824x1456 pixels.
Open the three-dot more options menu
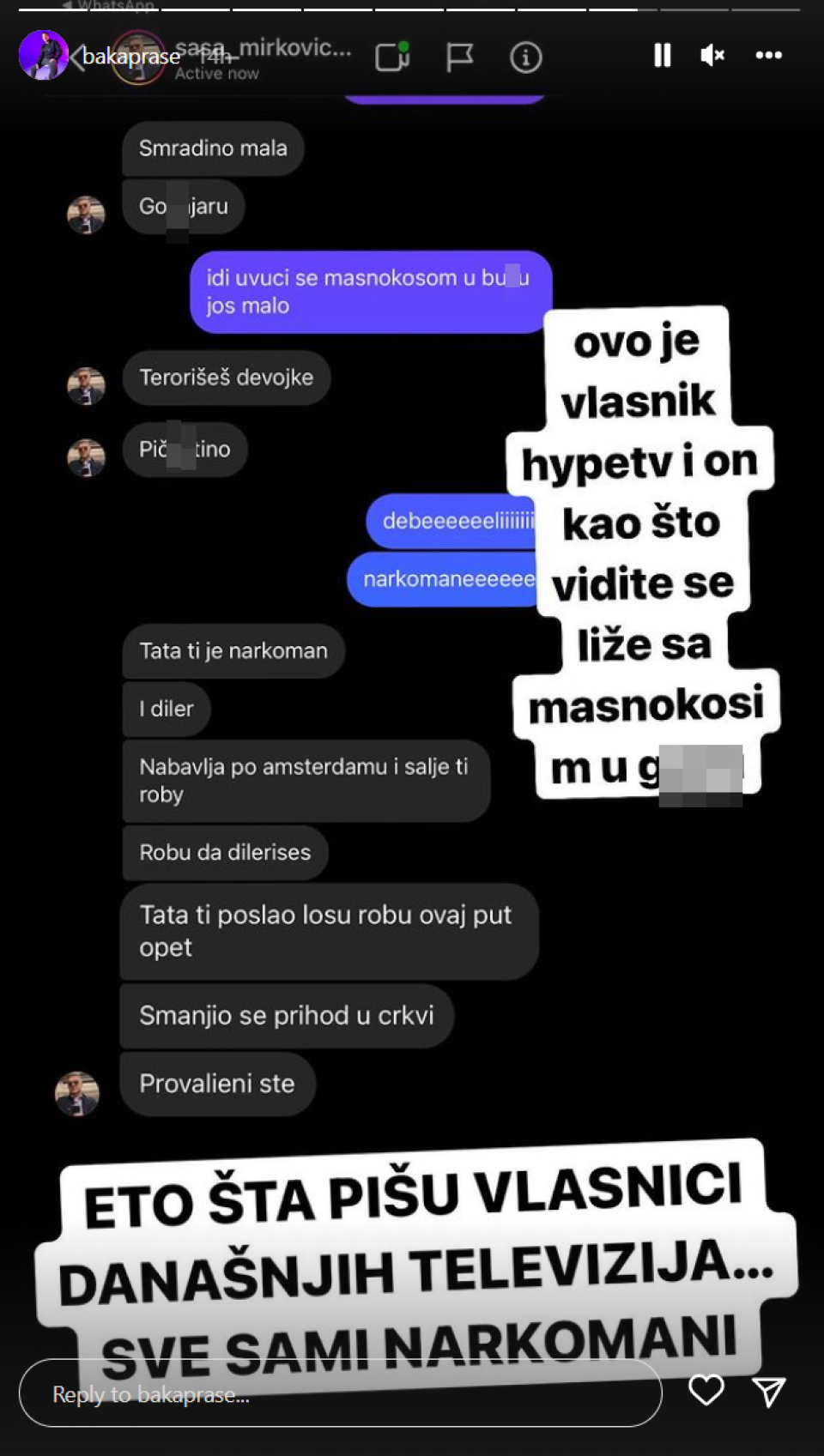768,56
